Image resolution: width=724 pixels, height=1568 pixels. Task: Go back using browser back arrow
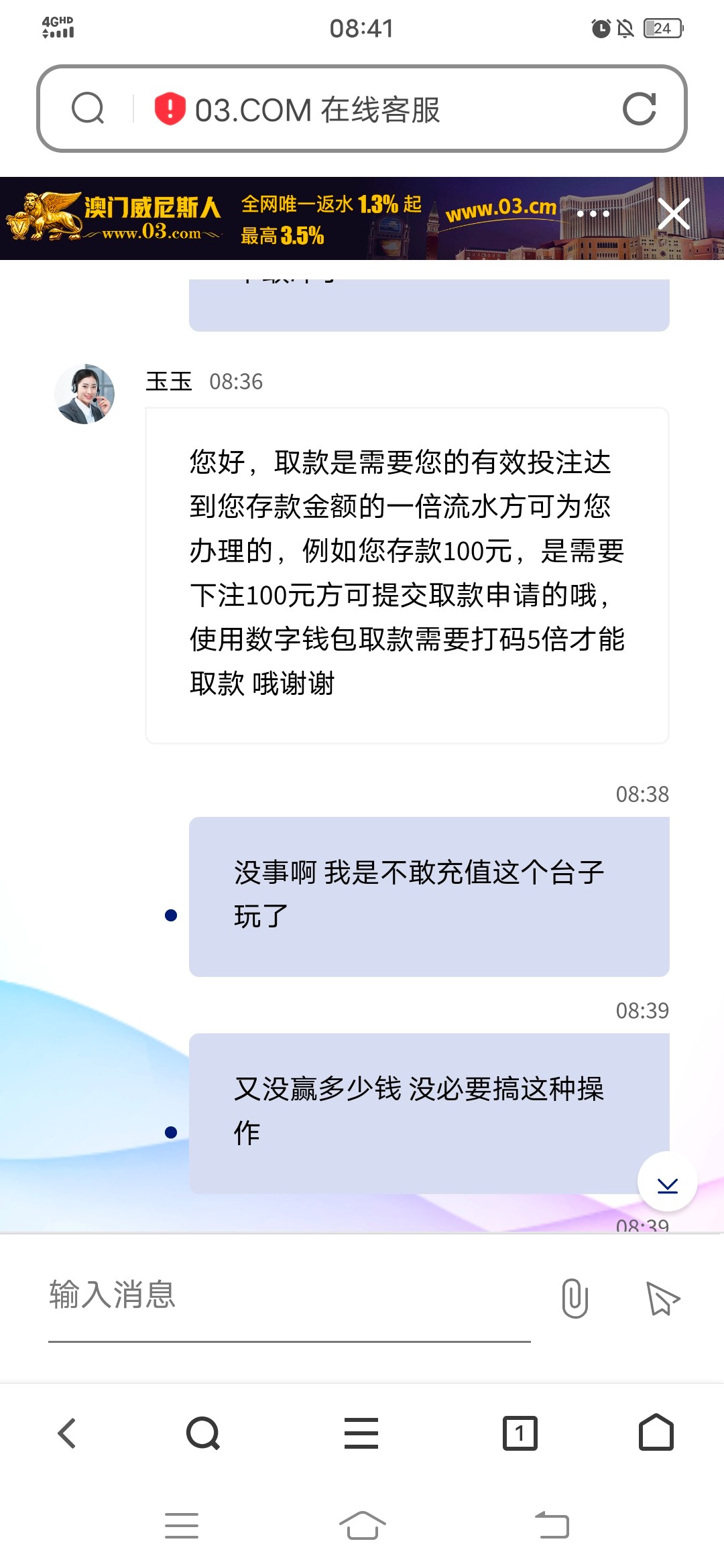pos(67,1433)
